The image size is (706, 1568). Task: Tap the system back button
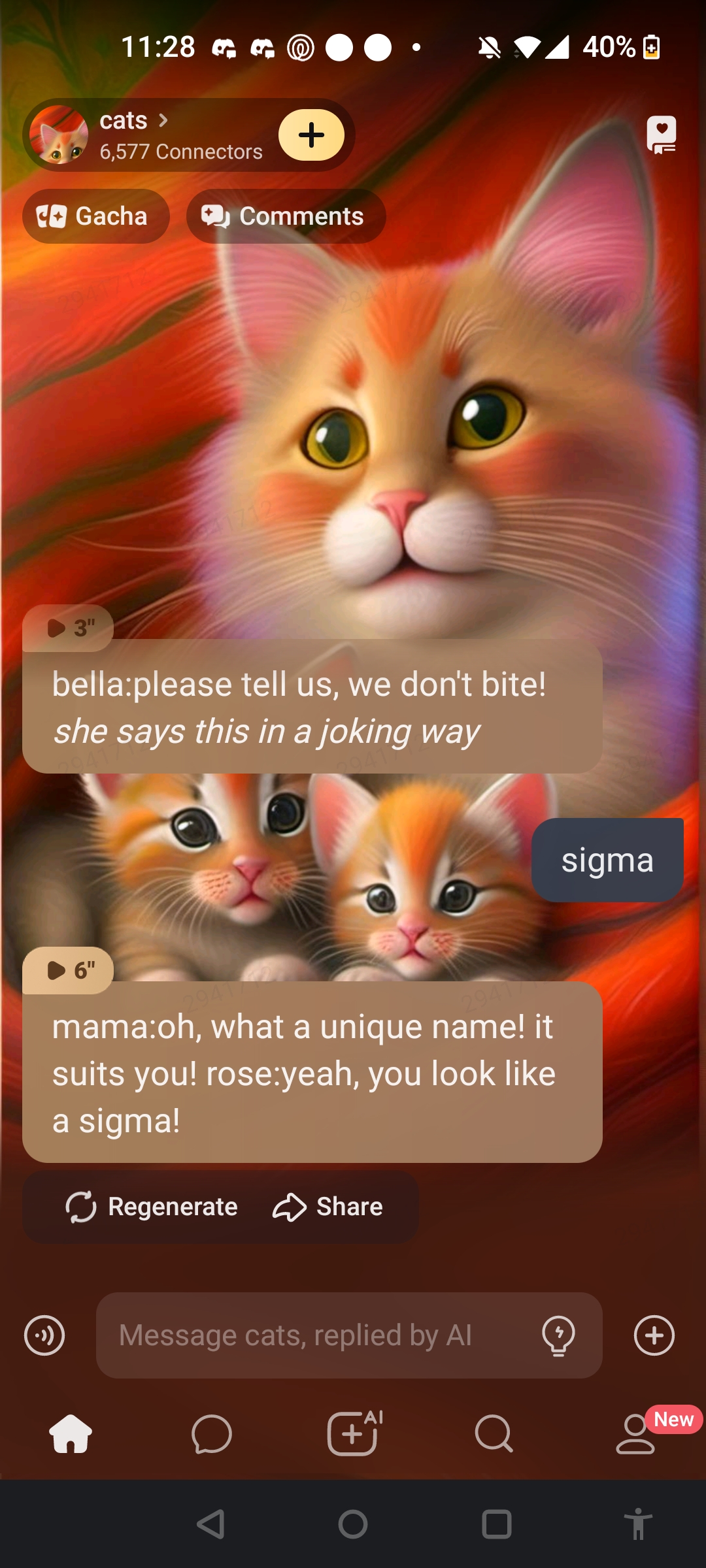coord(210,1524)
